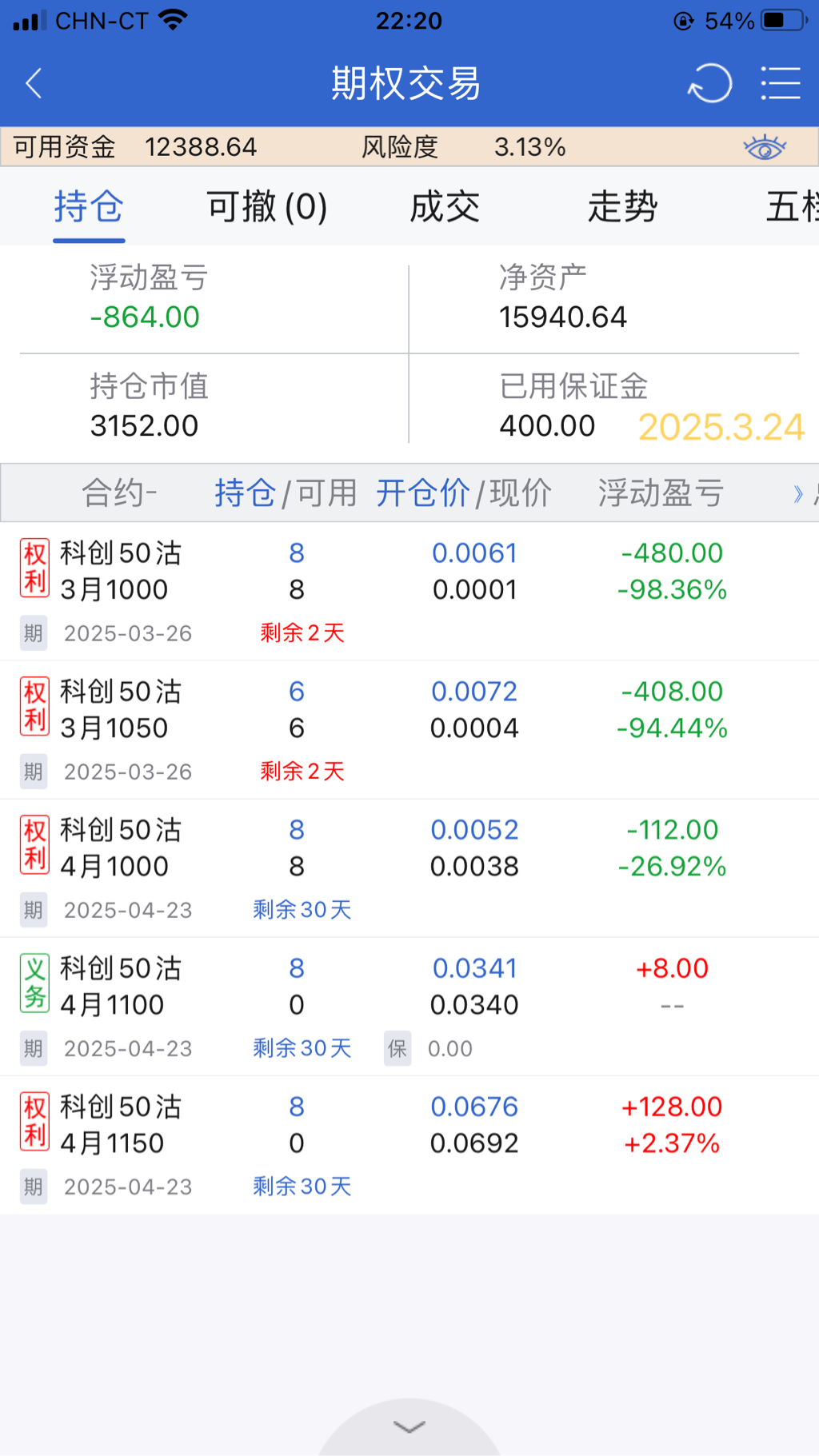This screenshot has width=819, height=1456.
Task: Select the 科创50沽 4月1000 position
Action: coord(122,848)
